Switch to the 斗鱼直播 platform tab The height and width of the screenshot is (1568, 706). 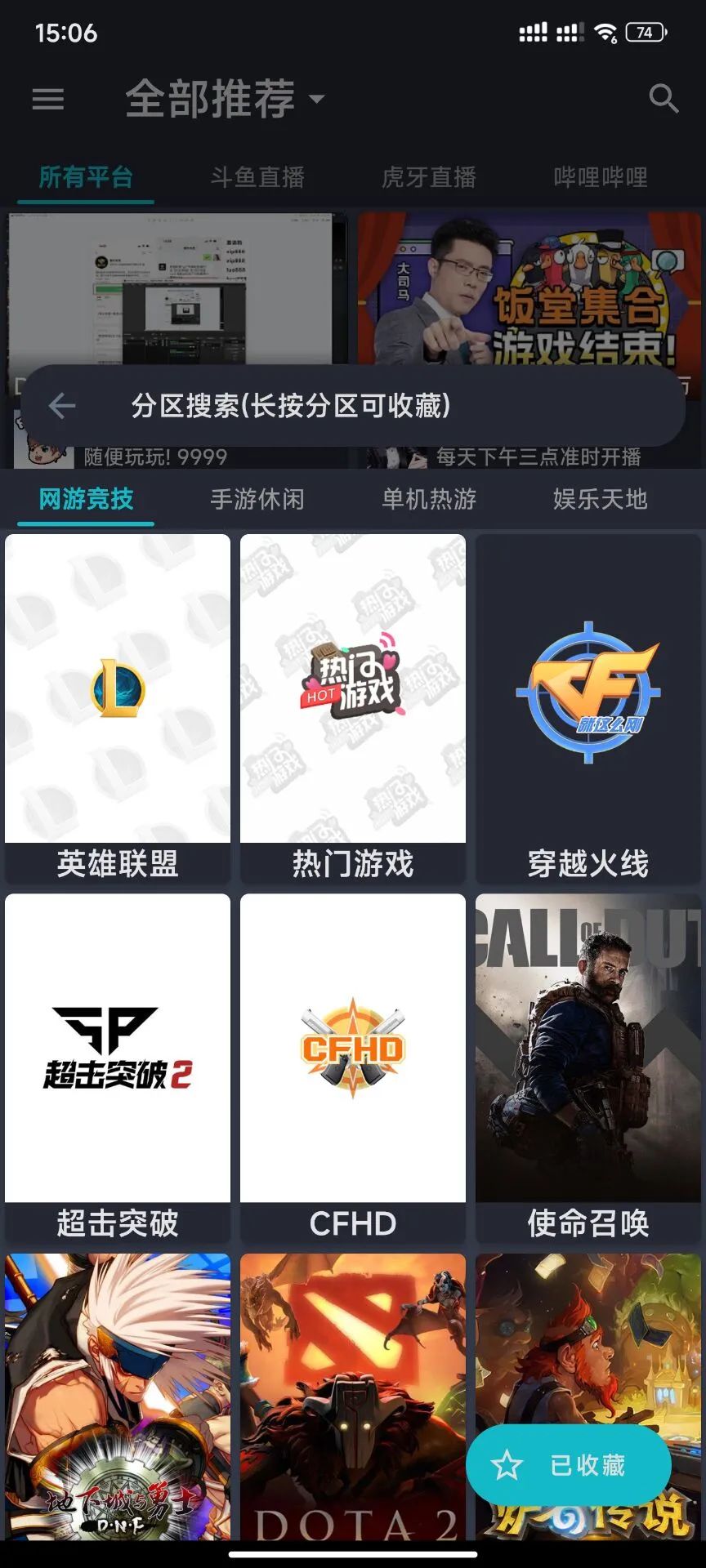point(257,177)
